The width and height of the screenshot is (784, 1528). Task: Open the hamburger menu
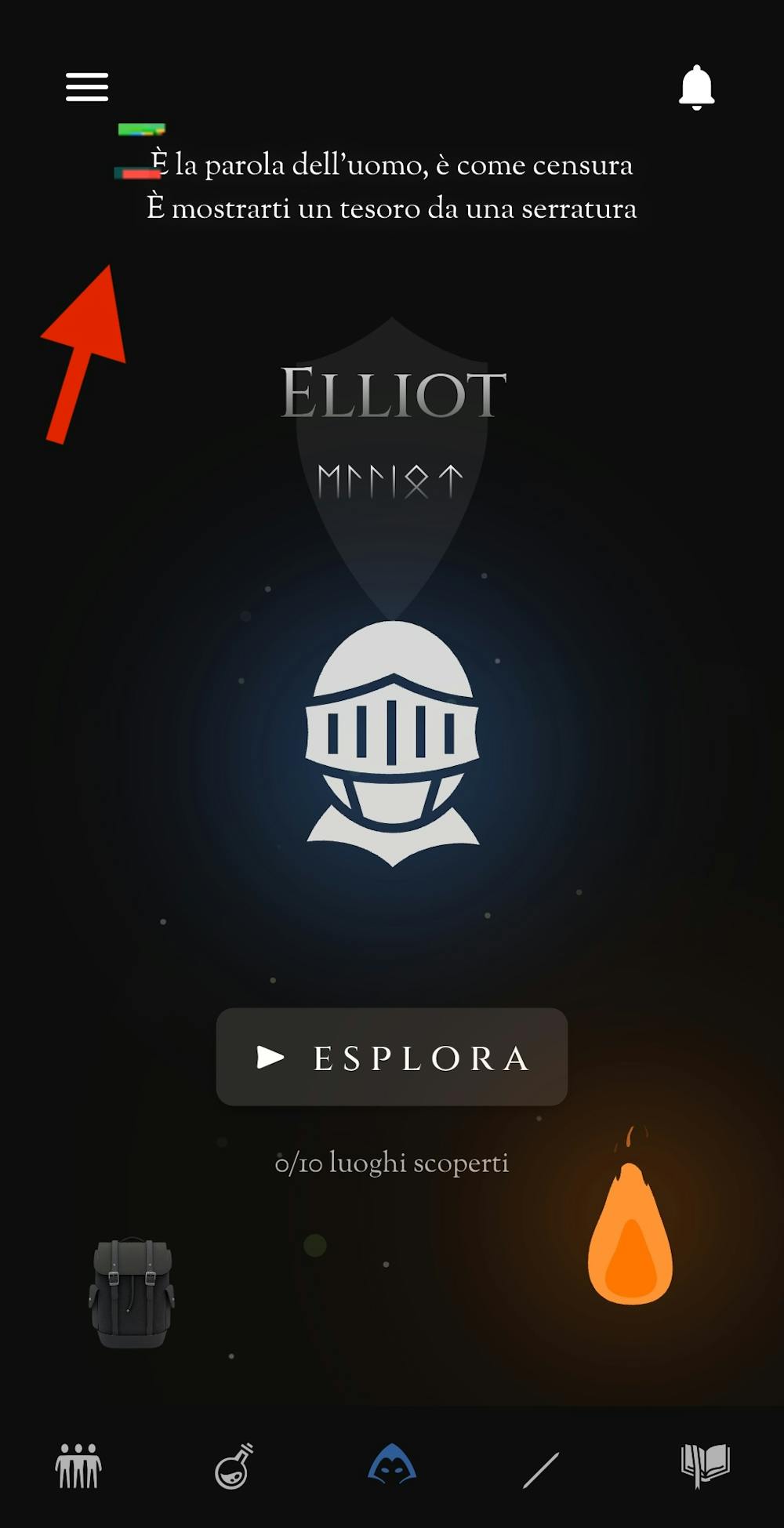click(86, 87)
